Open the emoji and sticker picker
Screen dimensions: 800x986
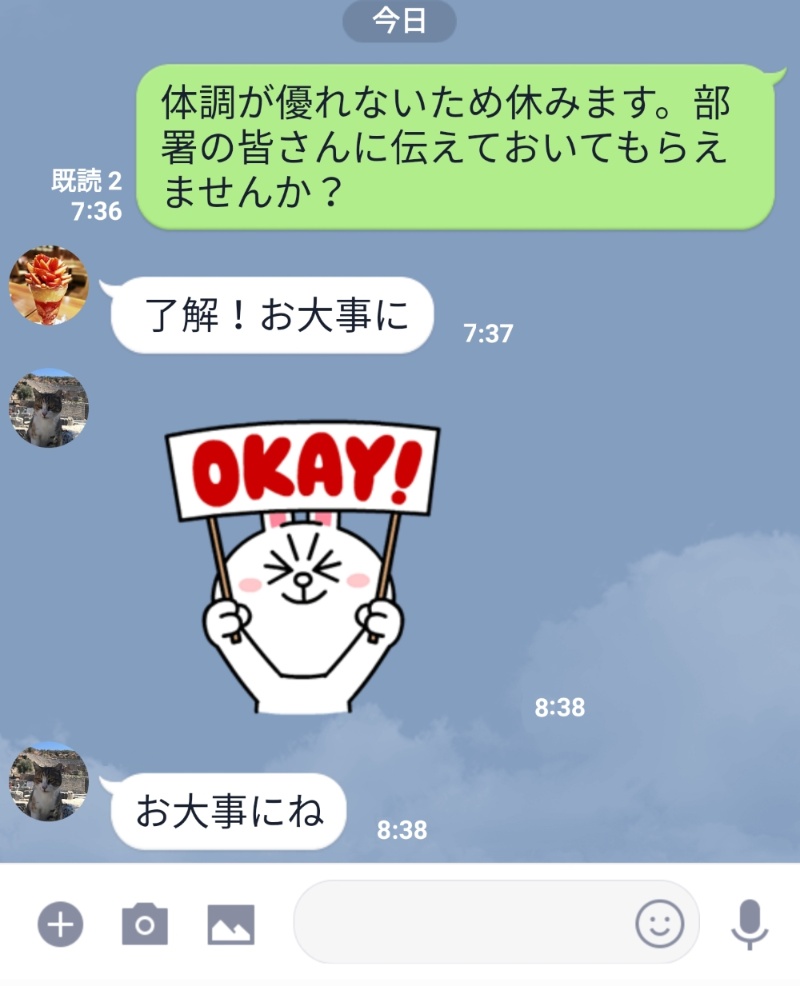pyautogui.click(x=660, y=923)
